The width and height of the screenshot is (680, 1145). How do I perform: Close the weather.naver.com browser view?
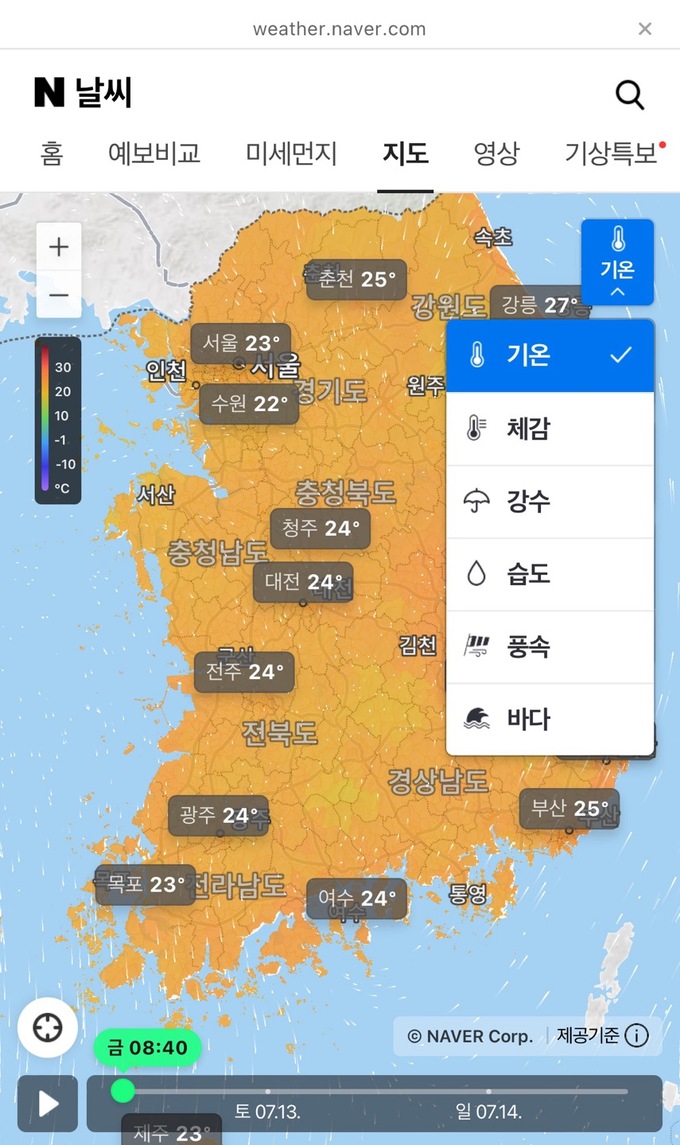click(645, 29)
